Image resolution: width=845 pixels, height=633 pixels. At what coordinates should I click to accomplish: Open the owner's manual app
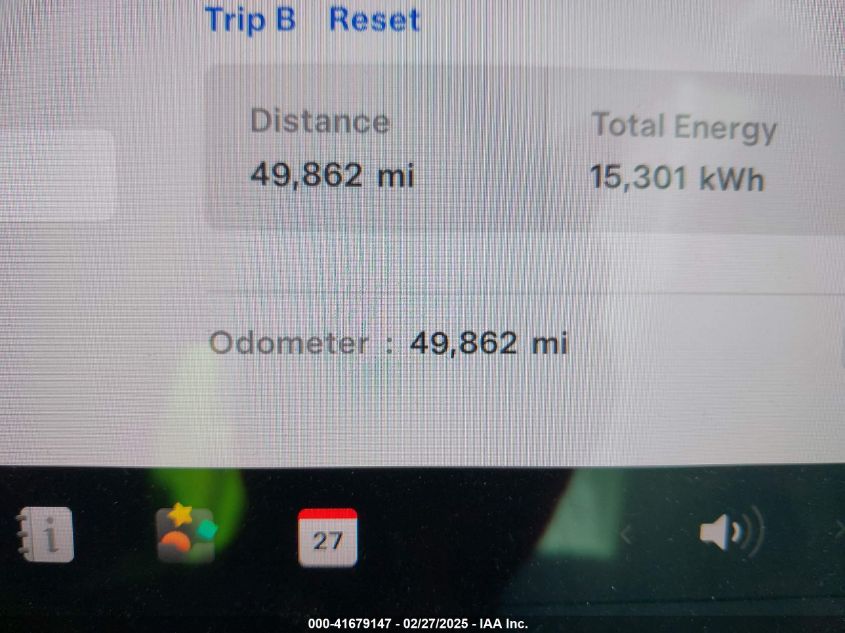pos(45,536)
